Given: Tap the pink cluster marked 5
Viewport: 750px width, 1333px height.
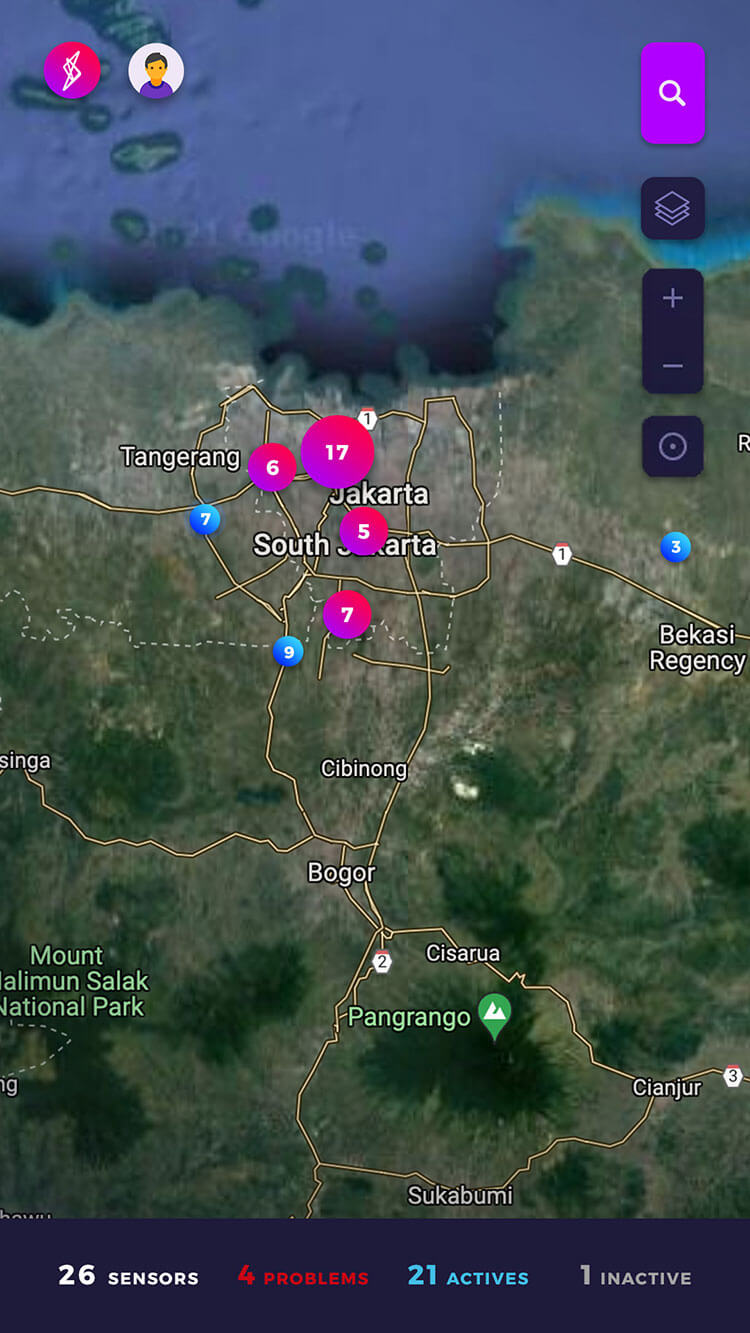Looking at the screenshot, I should pyautogui.click(x=363, y=531).
